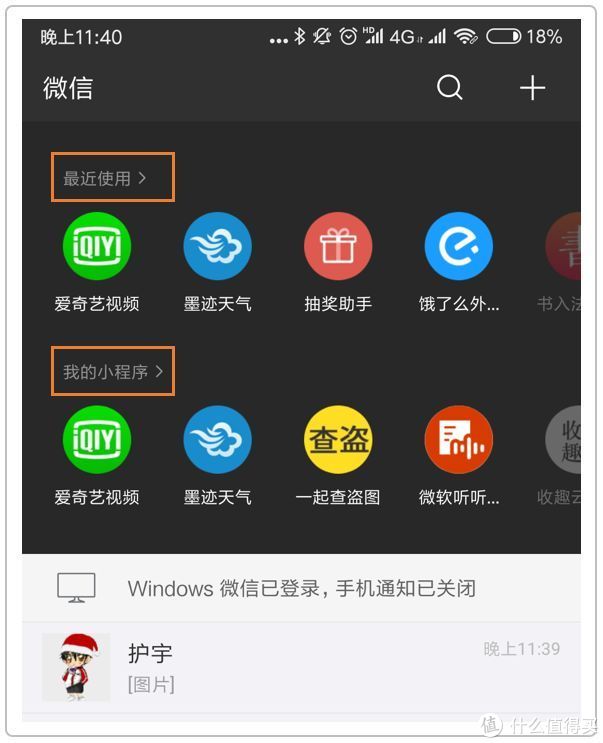Open the 饿了么外卖 mini program

tap(458, 246)
